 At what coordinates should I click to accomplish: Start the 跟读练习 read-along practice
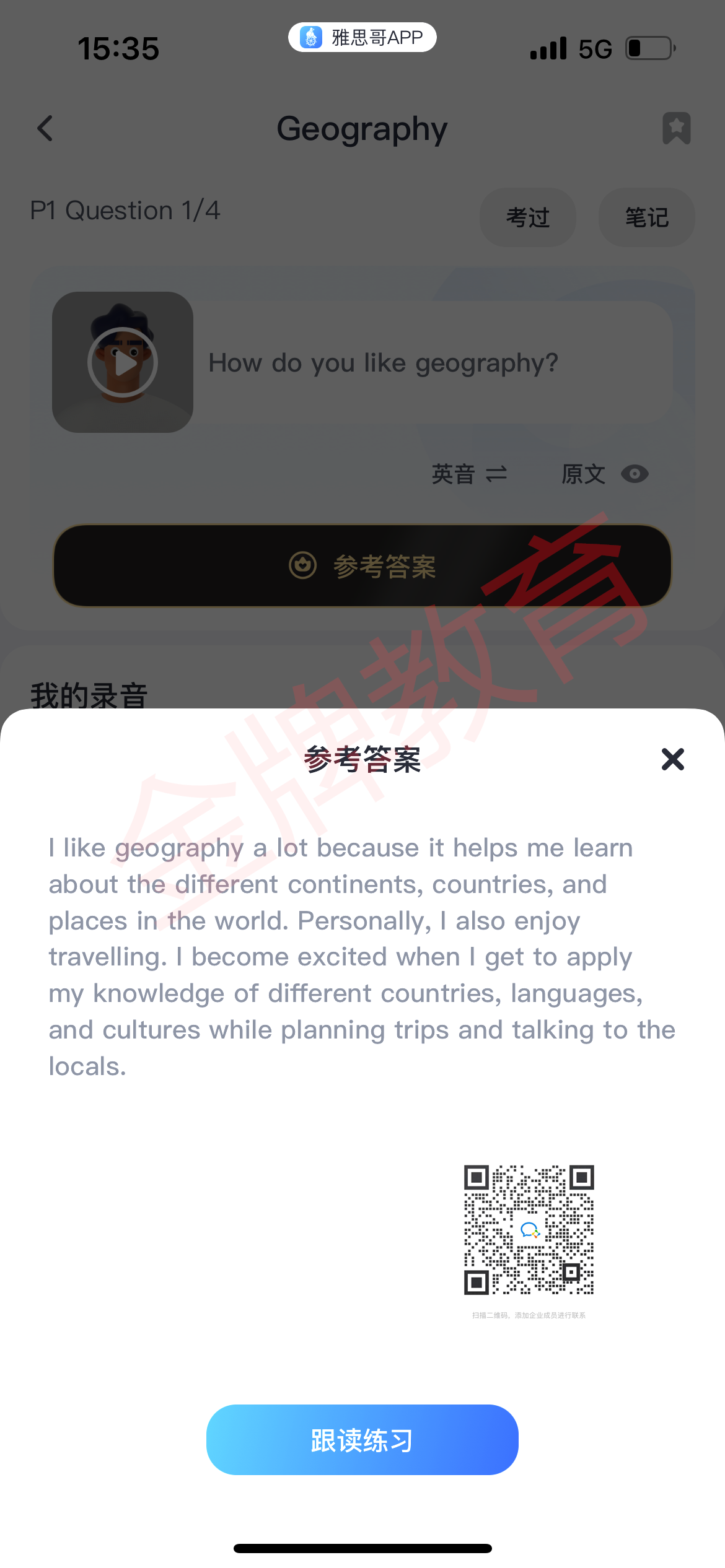(362, 1440)
